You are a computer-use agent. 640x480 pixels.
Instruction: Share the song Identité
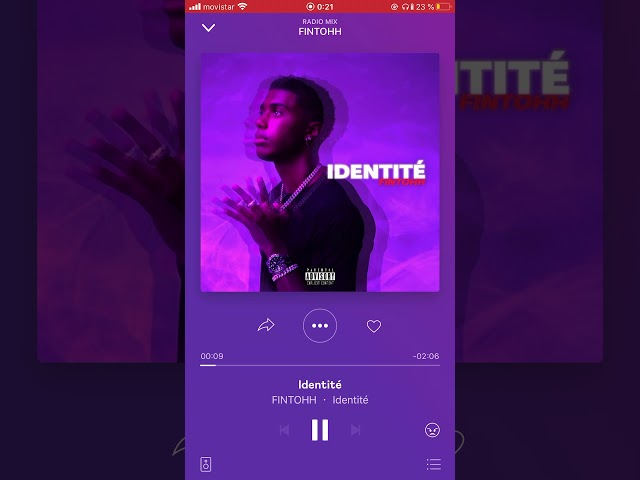pos(266,325)
